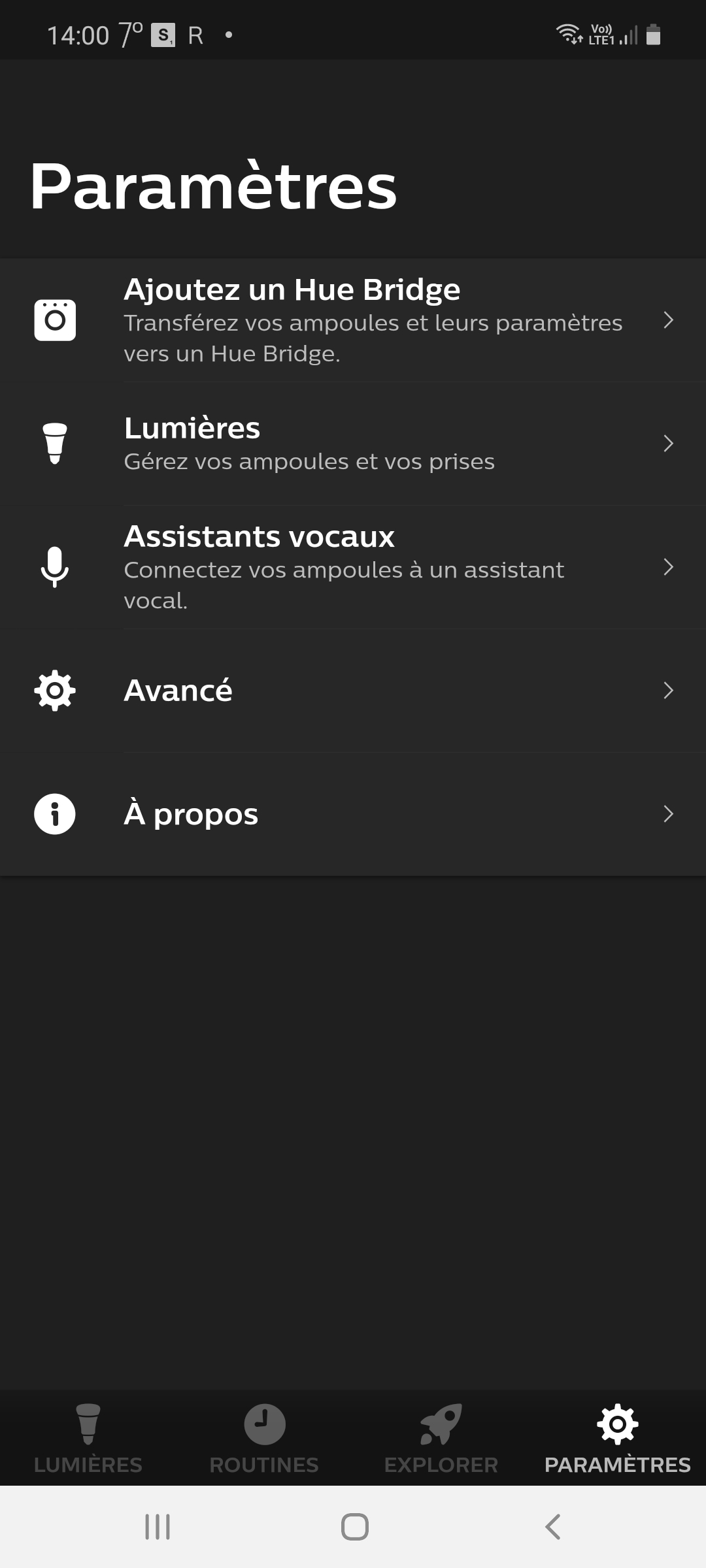Open the Avancé settings
Image resolution: width=706 pixels, height=1568 pixels.
353,691
